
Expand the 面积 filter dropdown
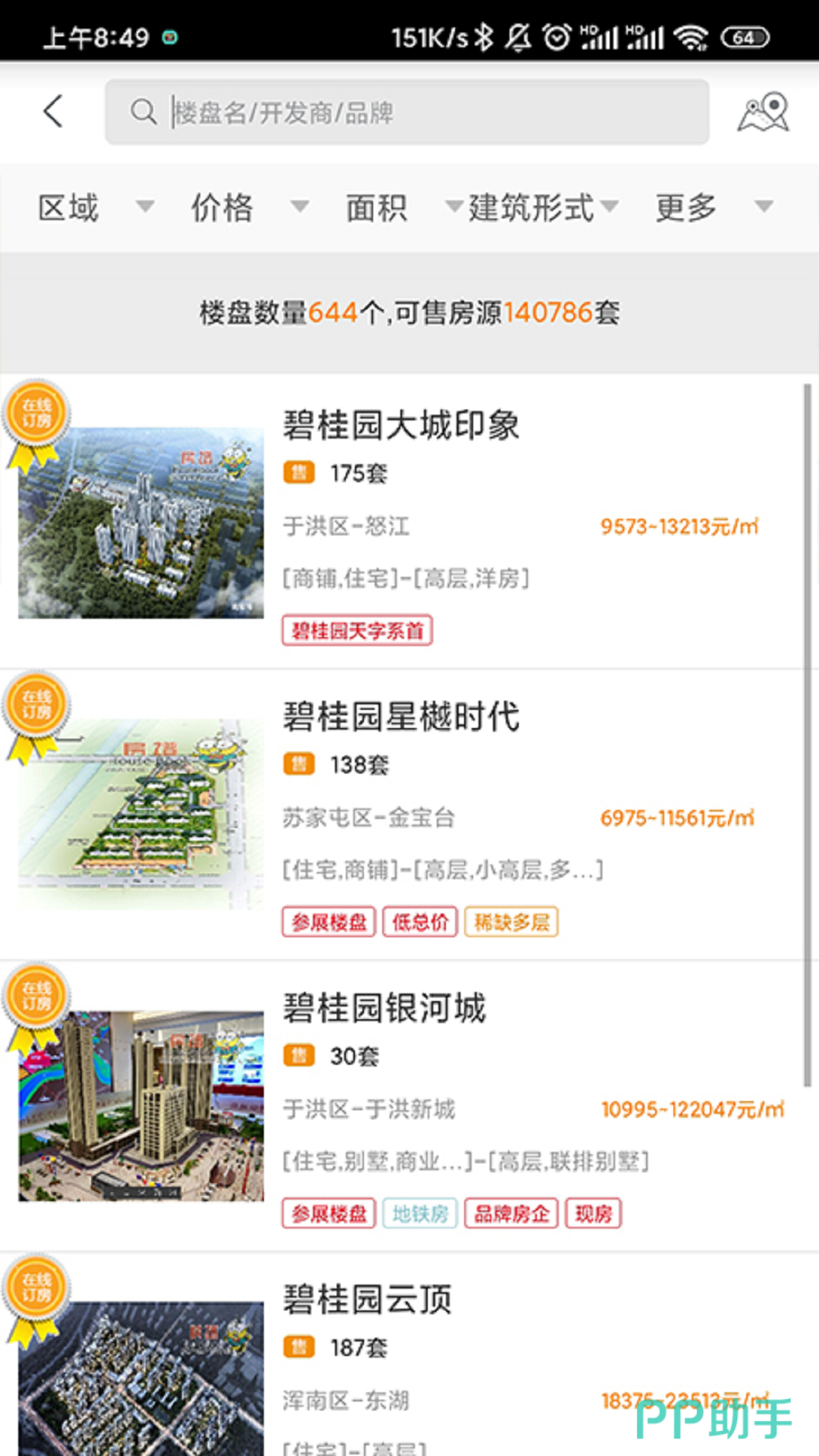402,207
